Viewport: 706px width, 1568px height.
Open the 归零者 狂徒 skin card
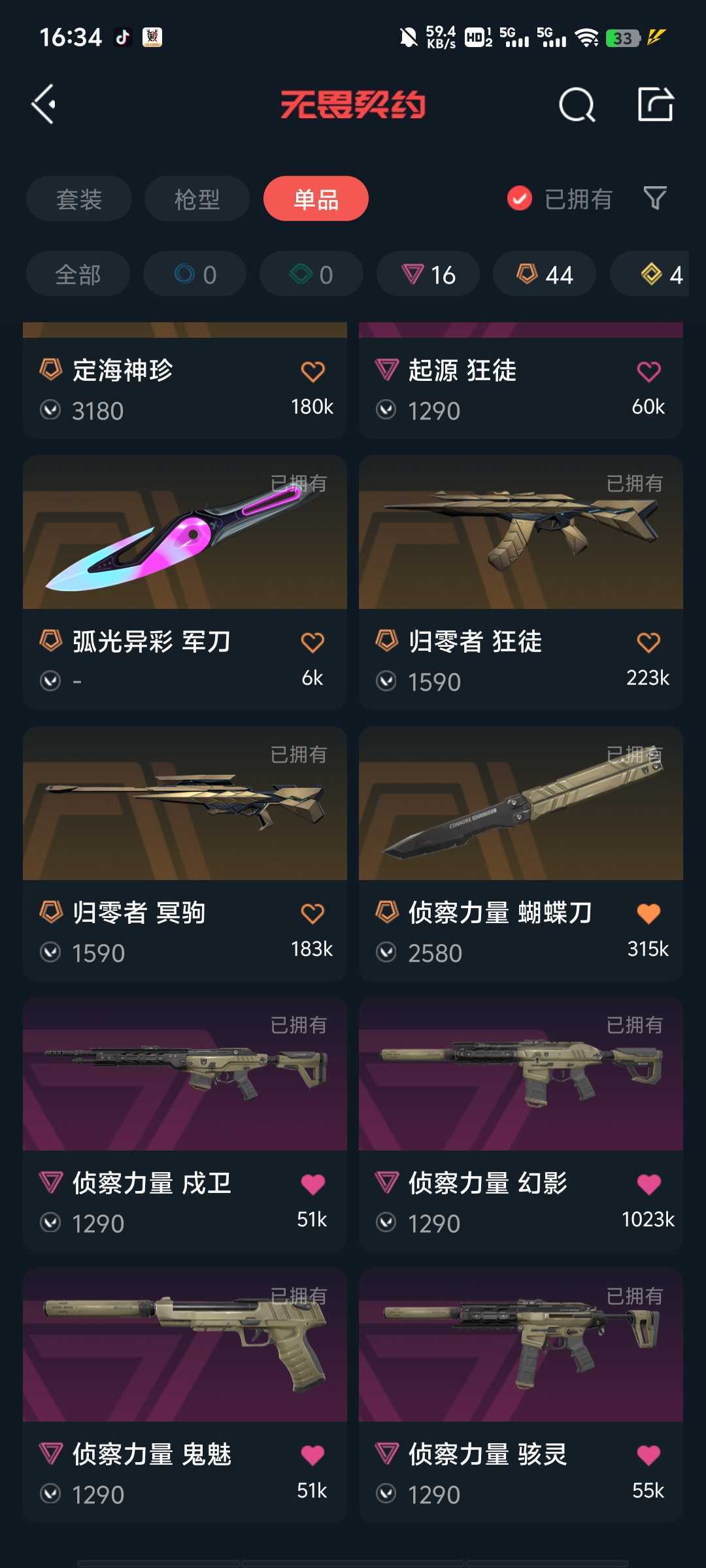point(521,583)
